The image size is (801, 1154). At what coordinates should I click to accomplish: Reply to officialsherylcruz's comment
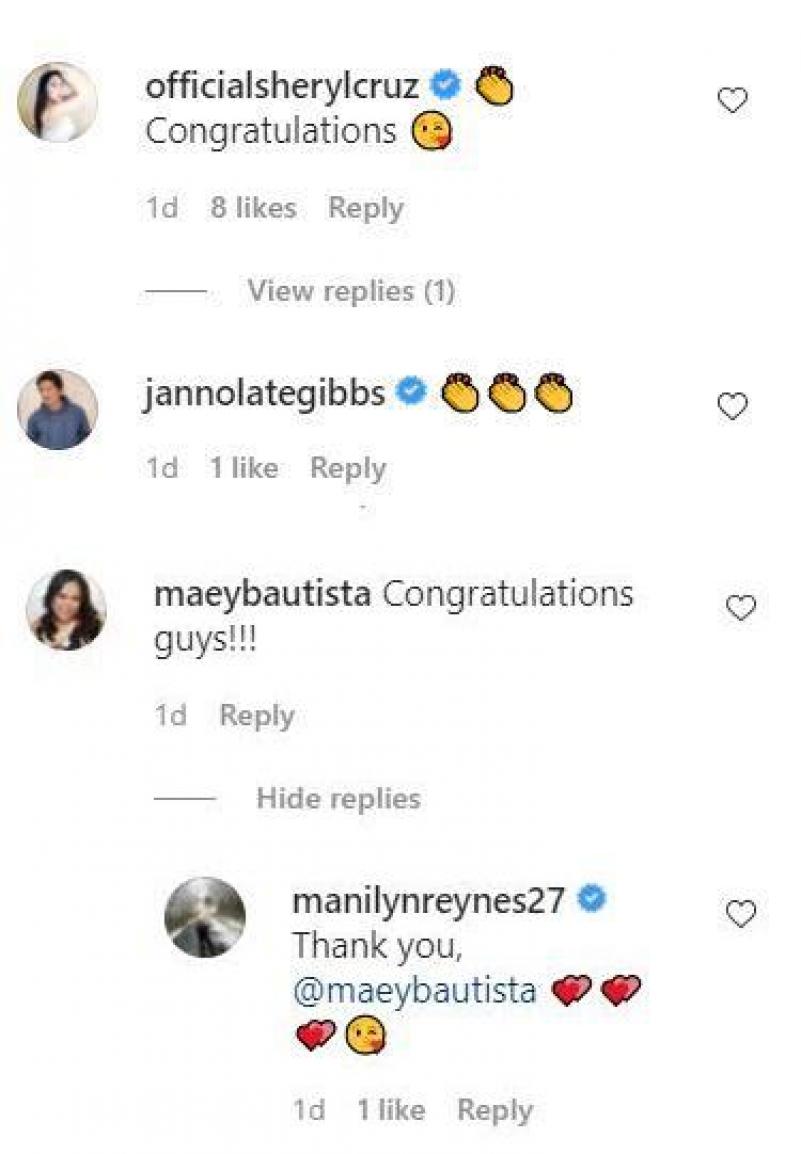365,208
